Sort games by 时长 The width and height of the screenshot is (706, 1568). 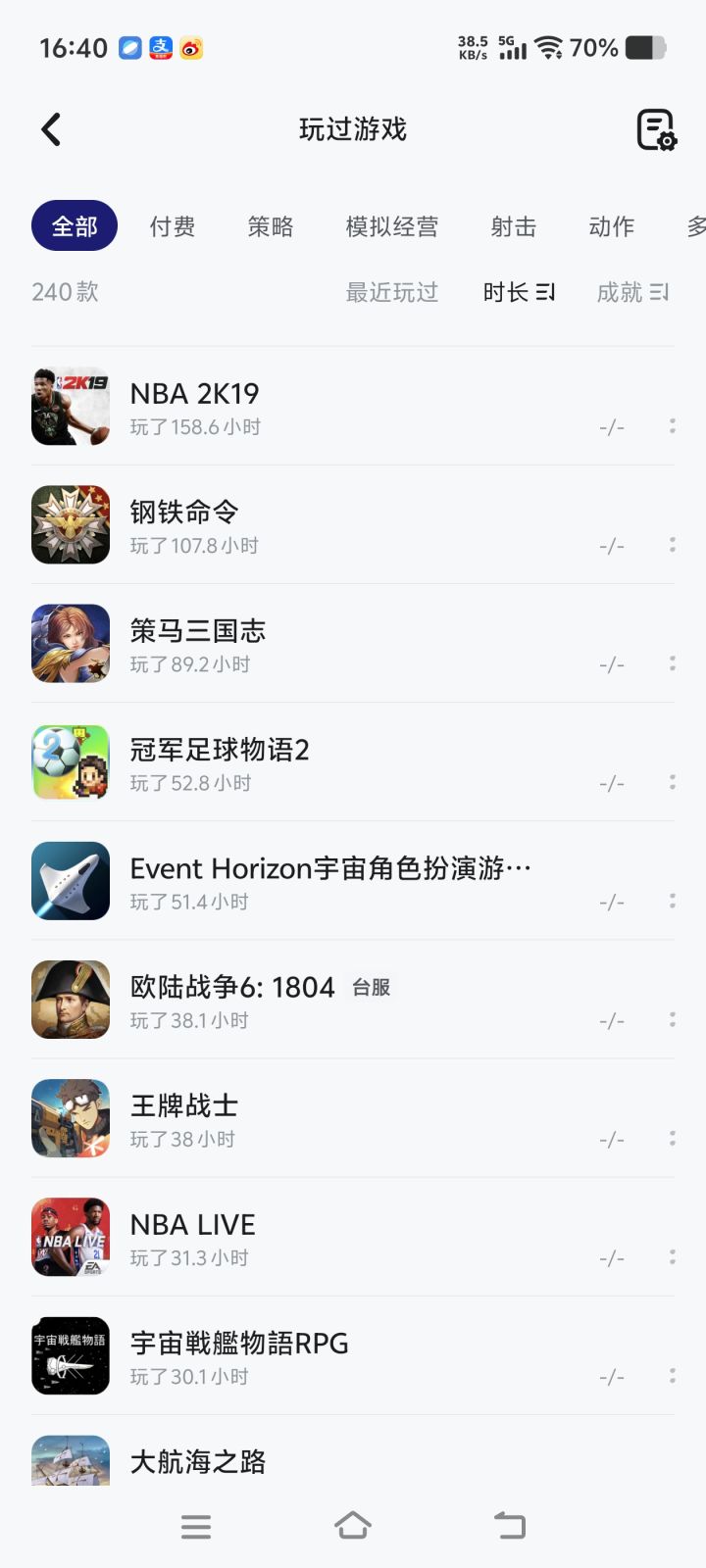[519, 292]
